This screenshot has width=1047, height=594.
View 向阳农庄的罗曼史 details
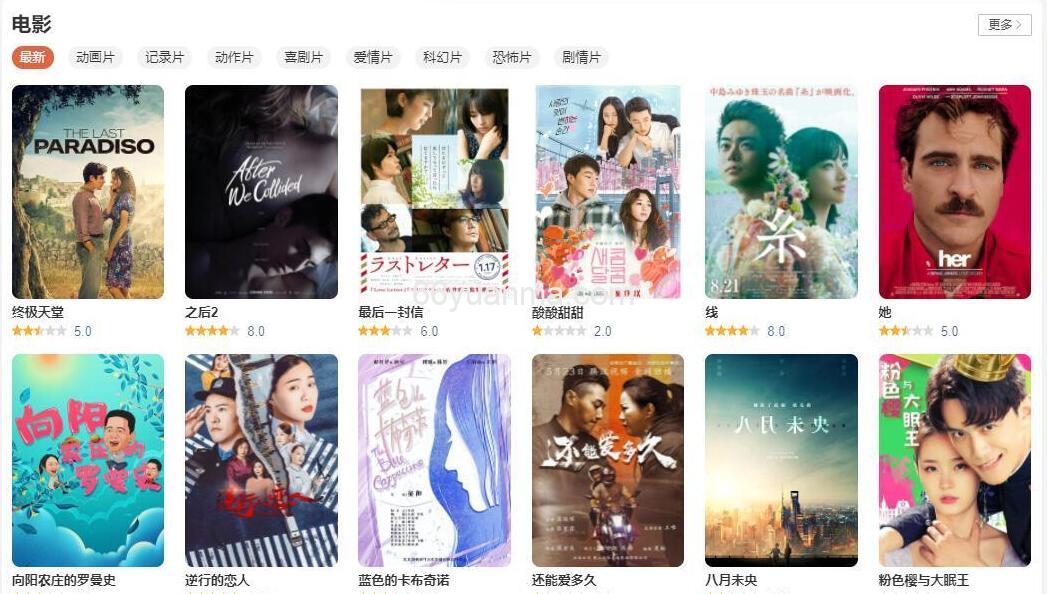(x=88, y=460)
